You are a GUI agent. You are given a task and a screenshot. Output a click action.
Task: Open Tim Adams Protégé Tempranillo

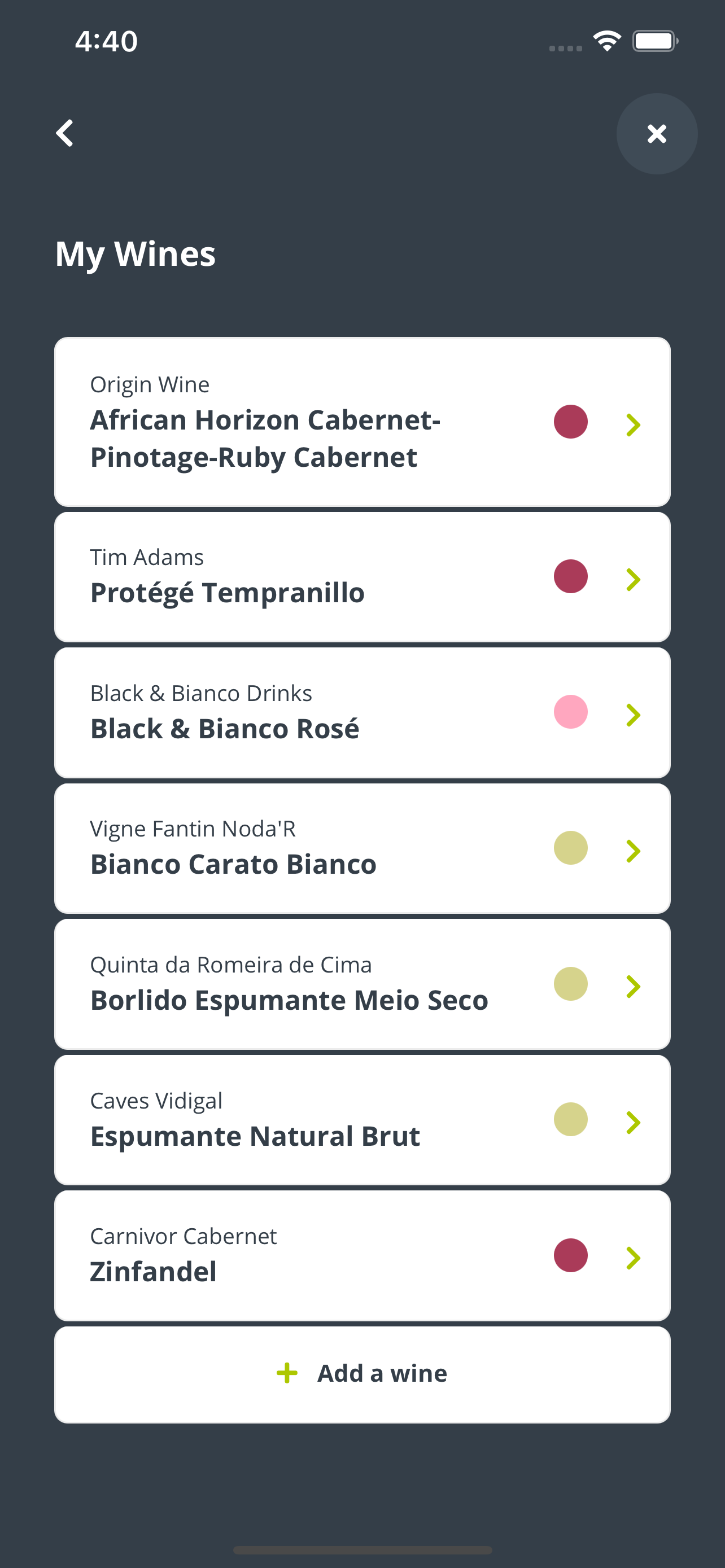click(x=362, y=577)
